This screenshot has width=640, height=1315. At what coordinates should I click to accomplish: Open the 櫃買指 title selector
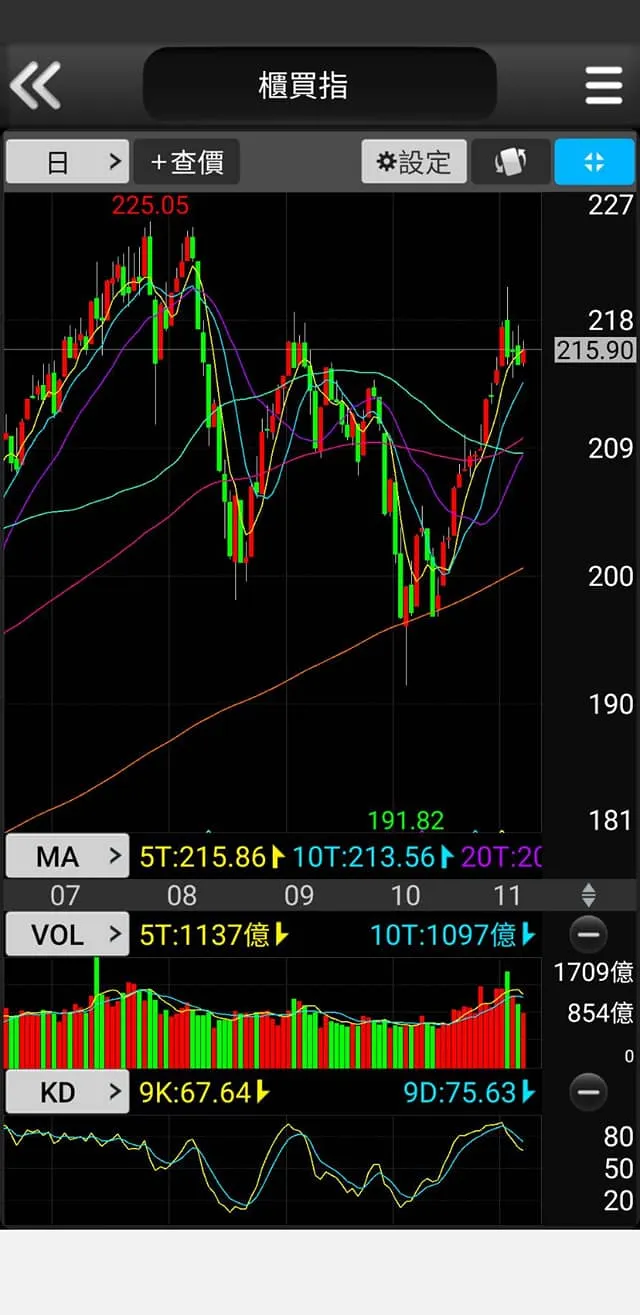click(x=320, y=85)
